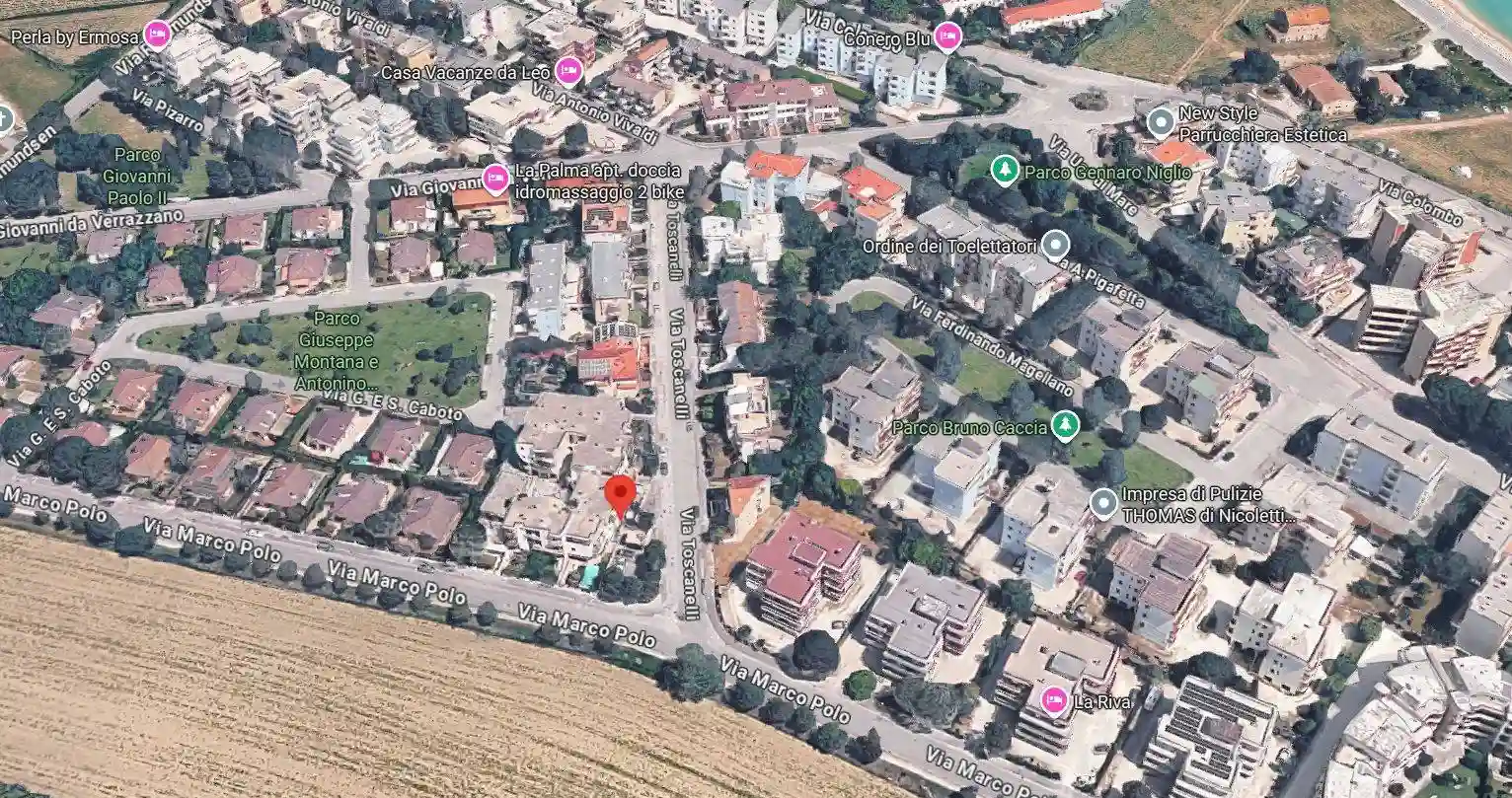Select the Casa Vacanze da Leo marker

click(x=568, y=71)
